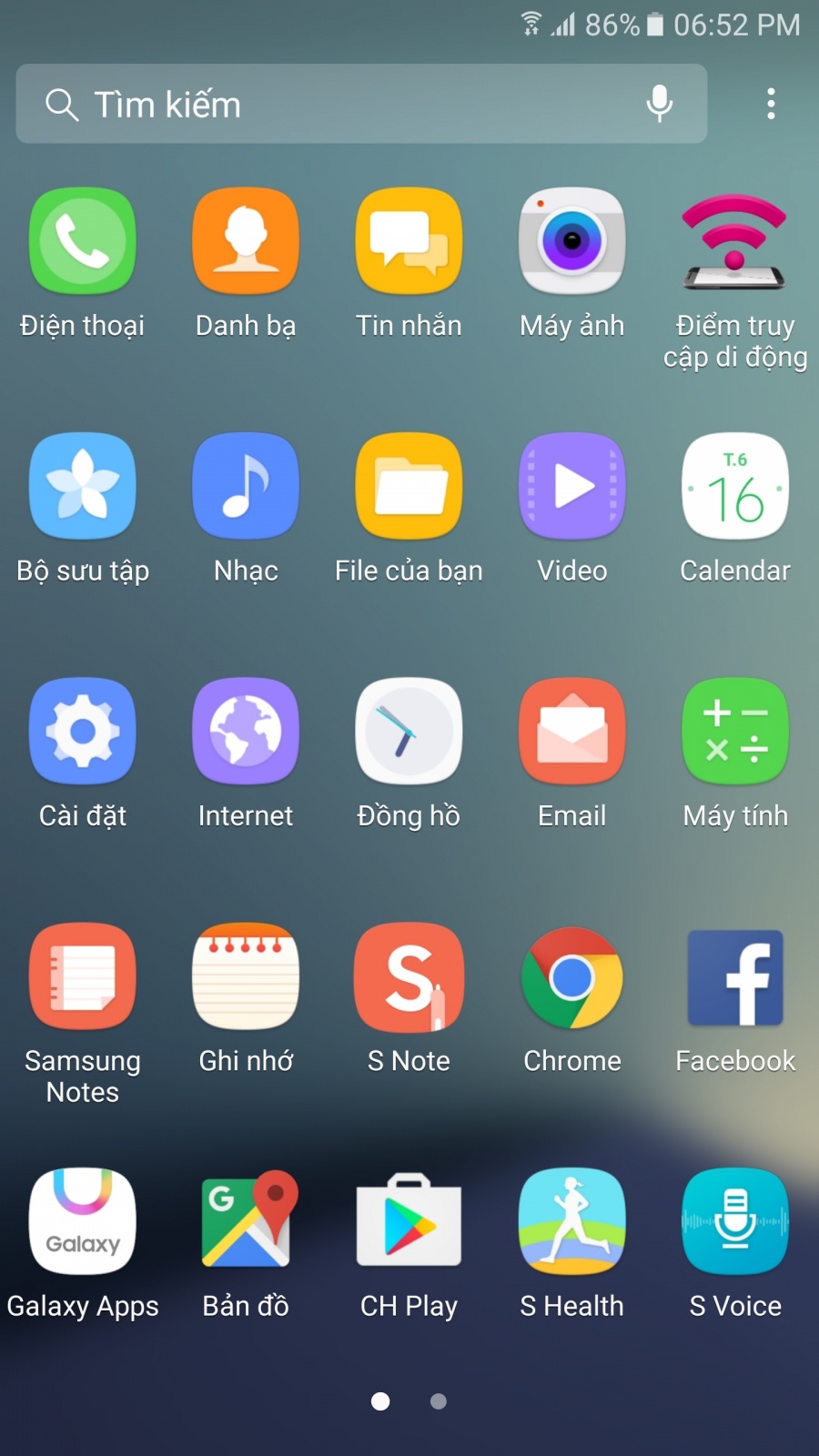819x1456 pixels.
Task: Launch Samsung Notes
Action: (82, 977)
